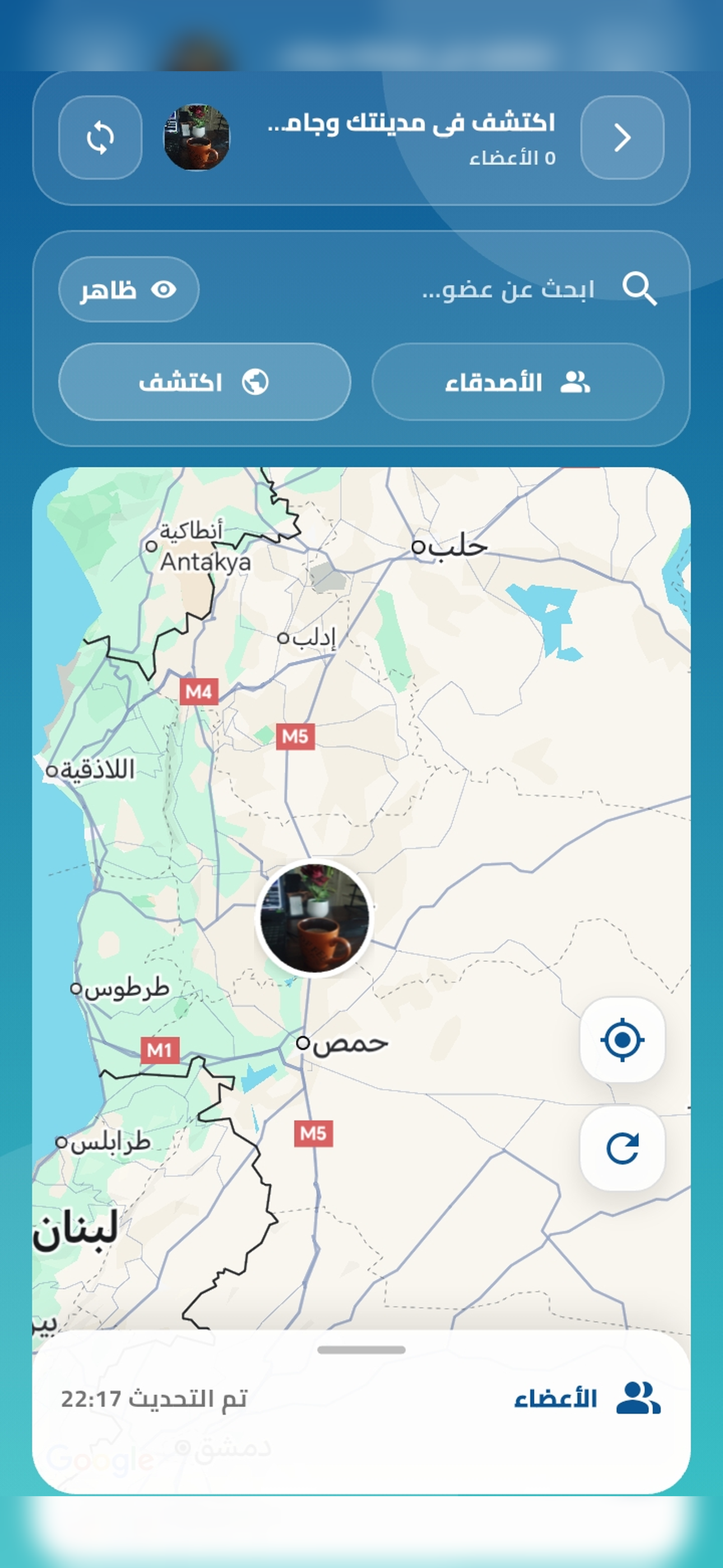Open the chevron arrow on the group card
This screenshot has width=723, height=1568.
click(x=622, y=137)
